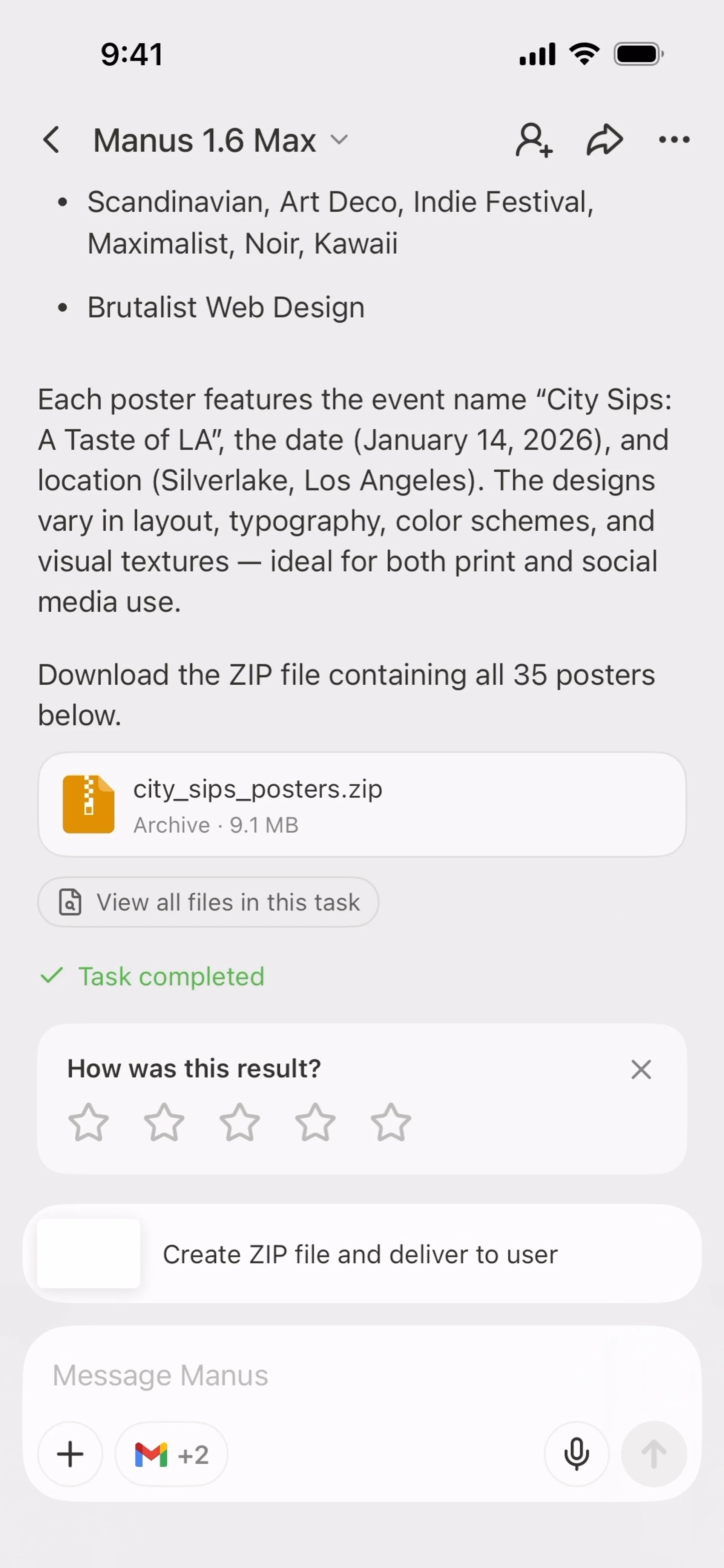
Task: Share this conversation
Action: (x=604, y=140)
